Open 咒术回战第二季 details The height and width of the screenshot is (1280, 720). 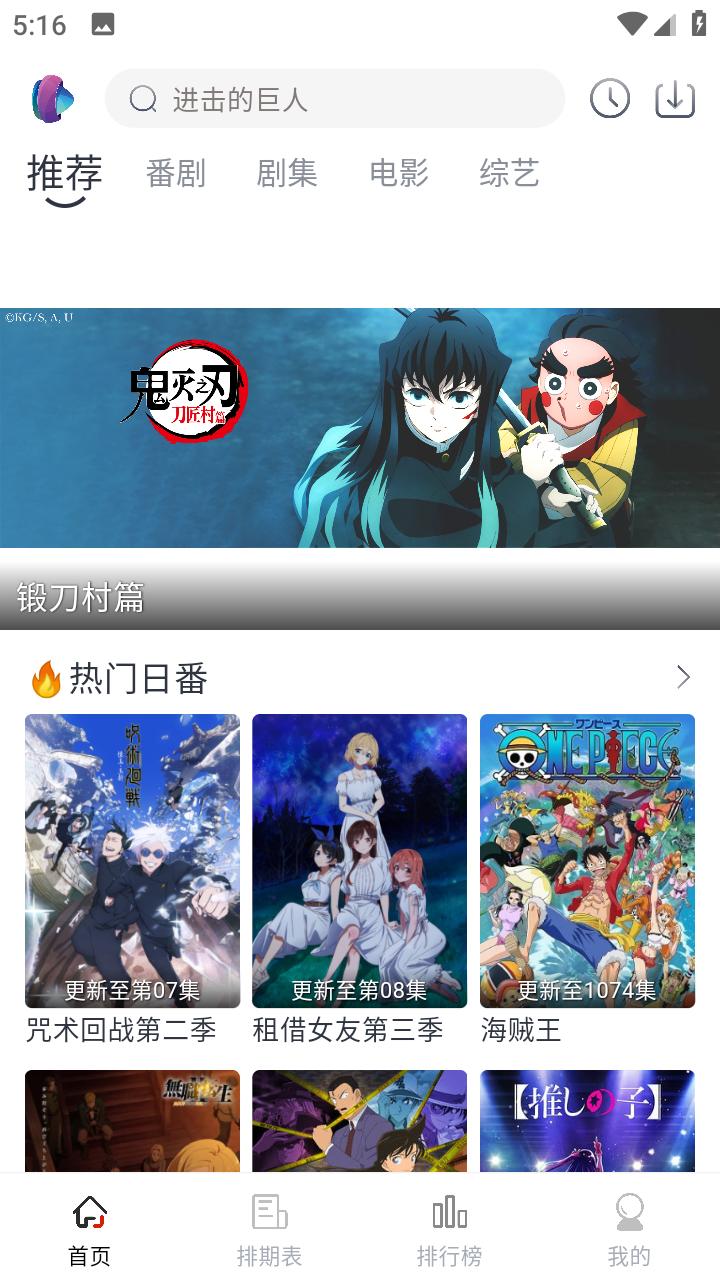(x=132, y=860)
